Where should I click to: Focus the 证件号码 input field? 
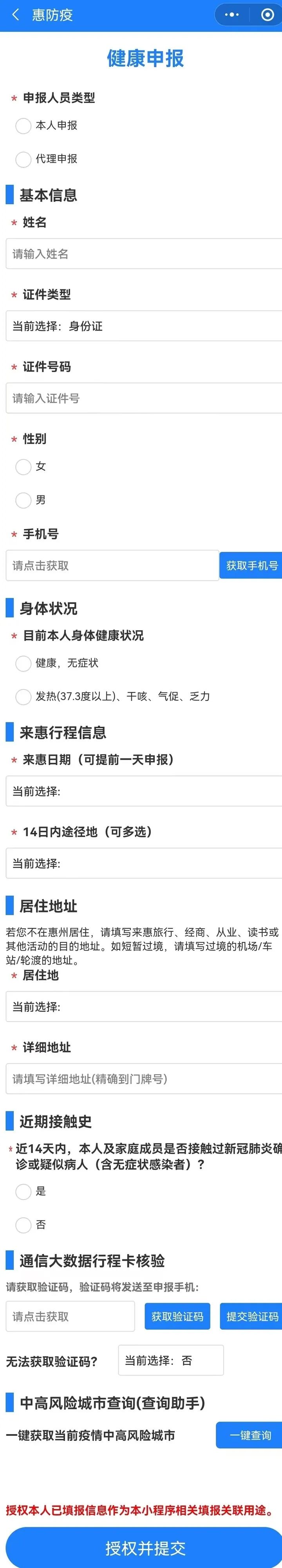pyautogui.click(x=144, y=399)
